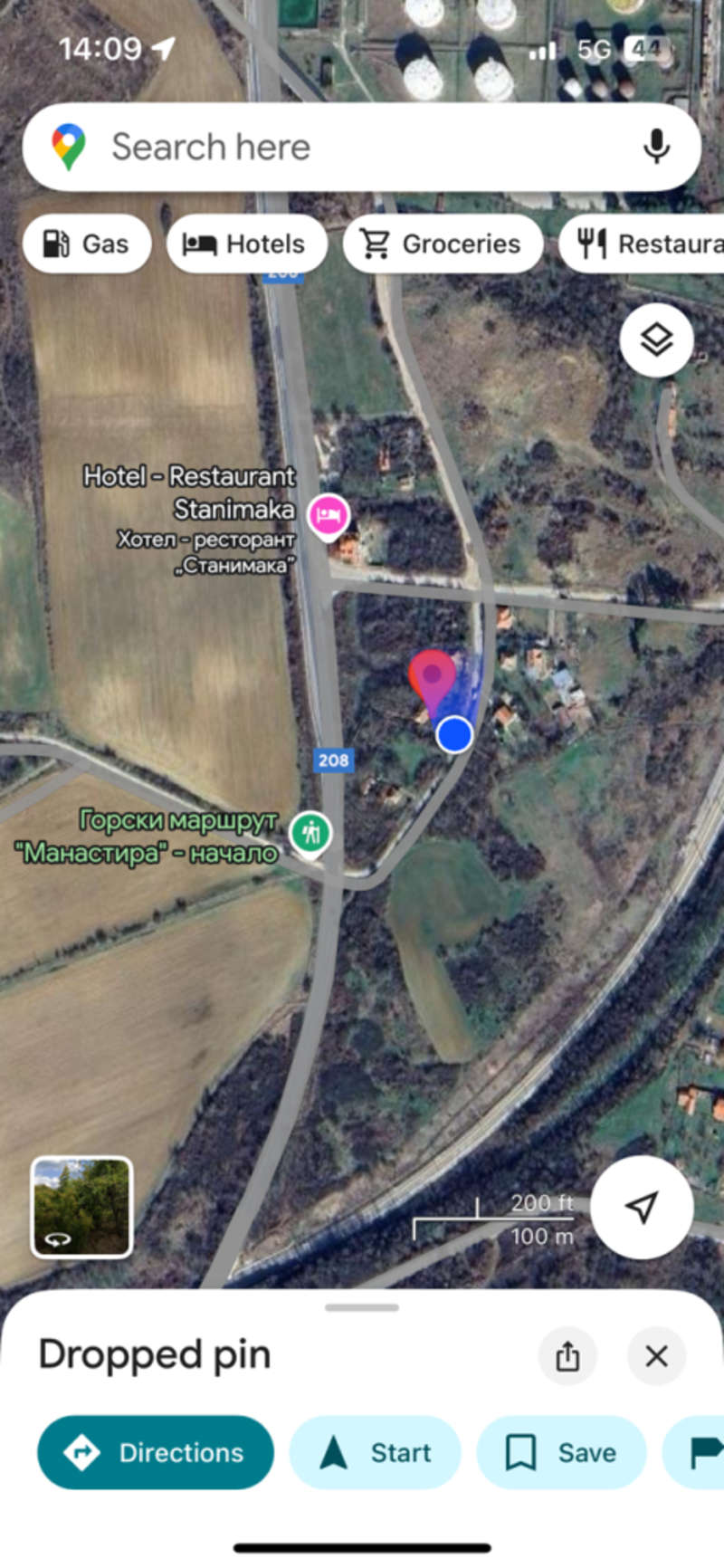The height and width of the screenshot is (1568, 724).
Task: Open the Street View thumbnail
Action: pyautogui.click(x=82, y=1207)
